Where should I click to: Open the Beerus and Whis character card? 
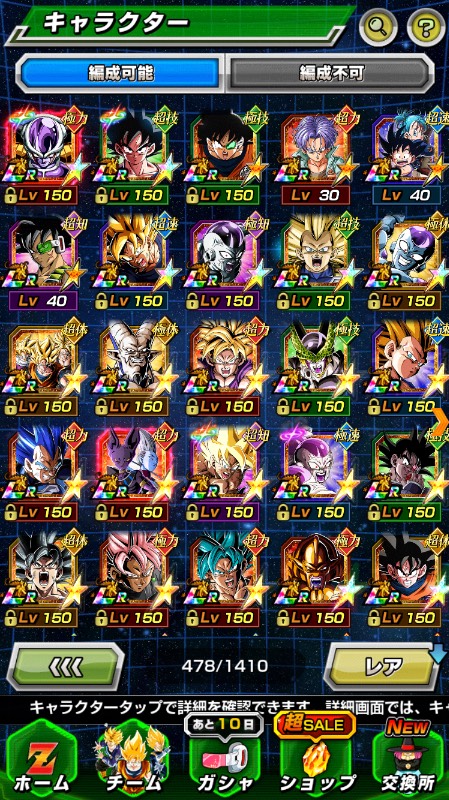point(135,473)
